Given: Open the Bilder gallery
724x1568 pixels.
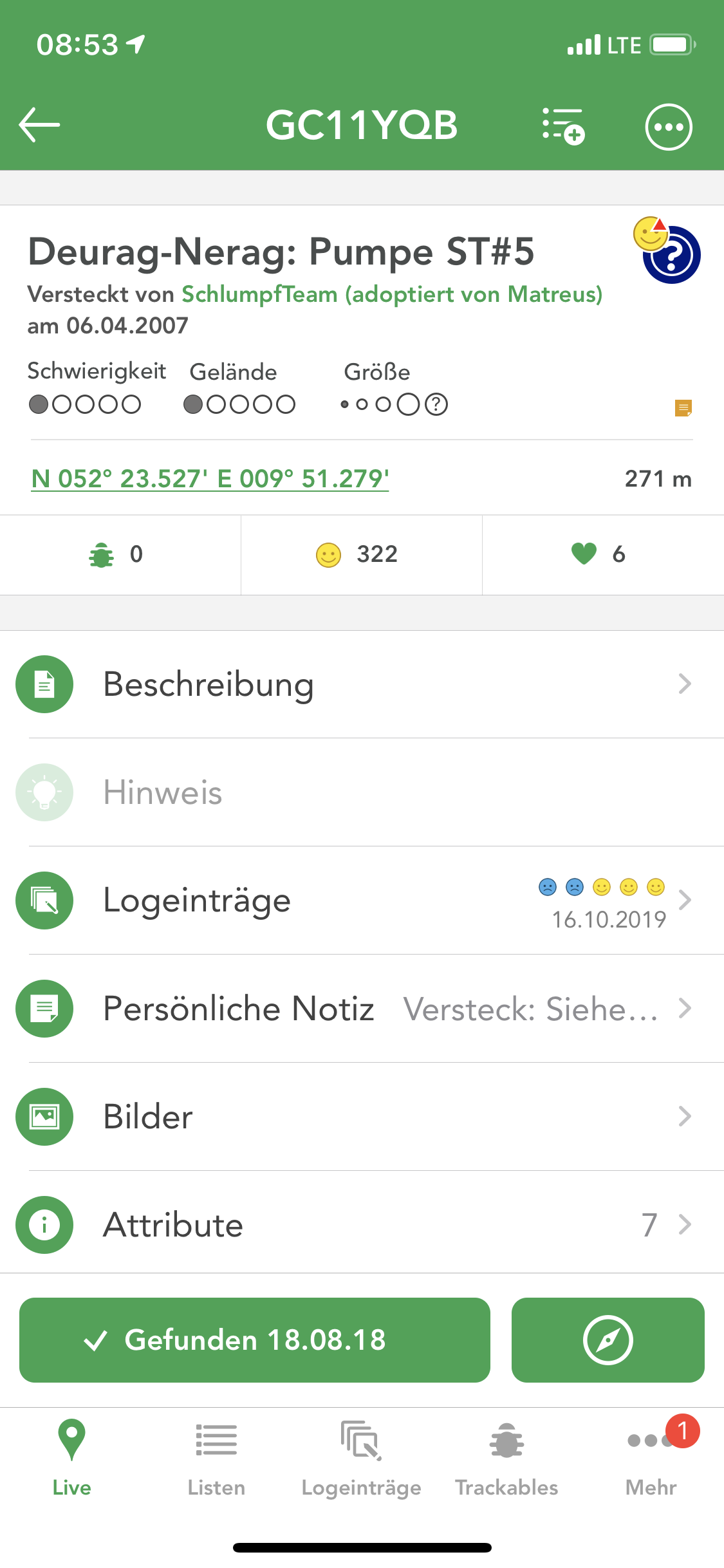Looking at the screenshot, I should [362, 1117].
